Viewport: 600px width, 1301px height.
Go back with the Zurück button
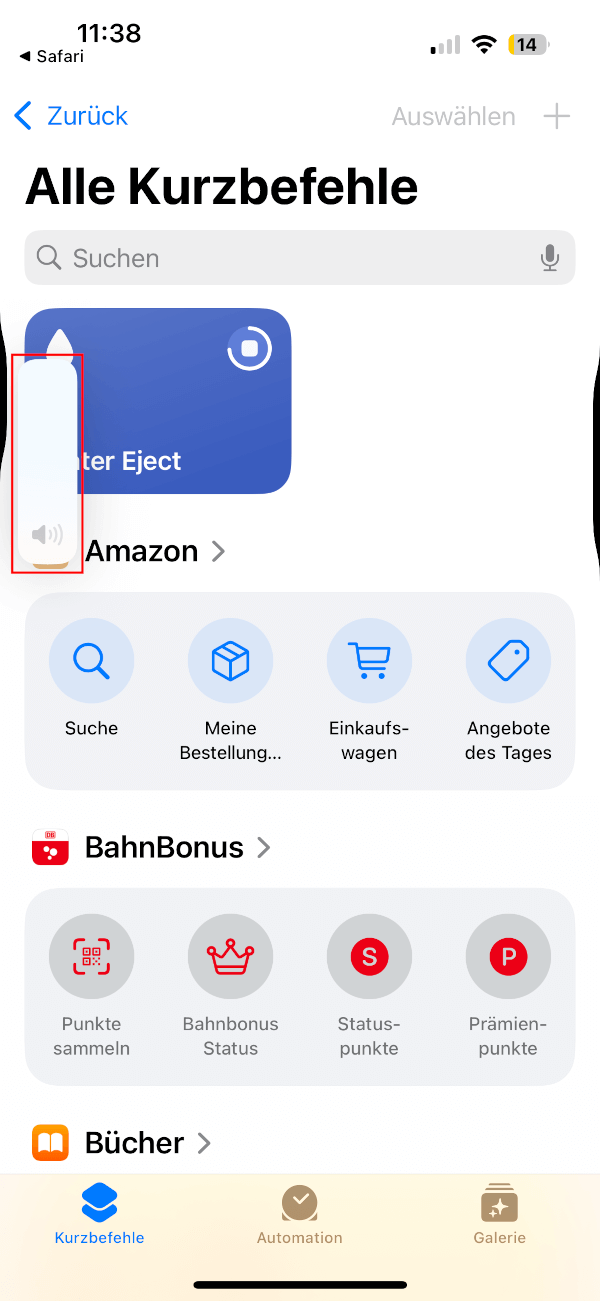tap(72, 116)
